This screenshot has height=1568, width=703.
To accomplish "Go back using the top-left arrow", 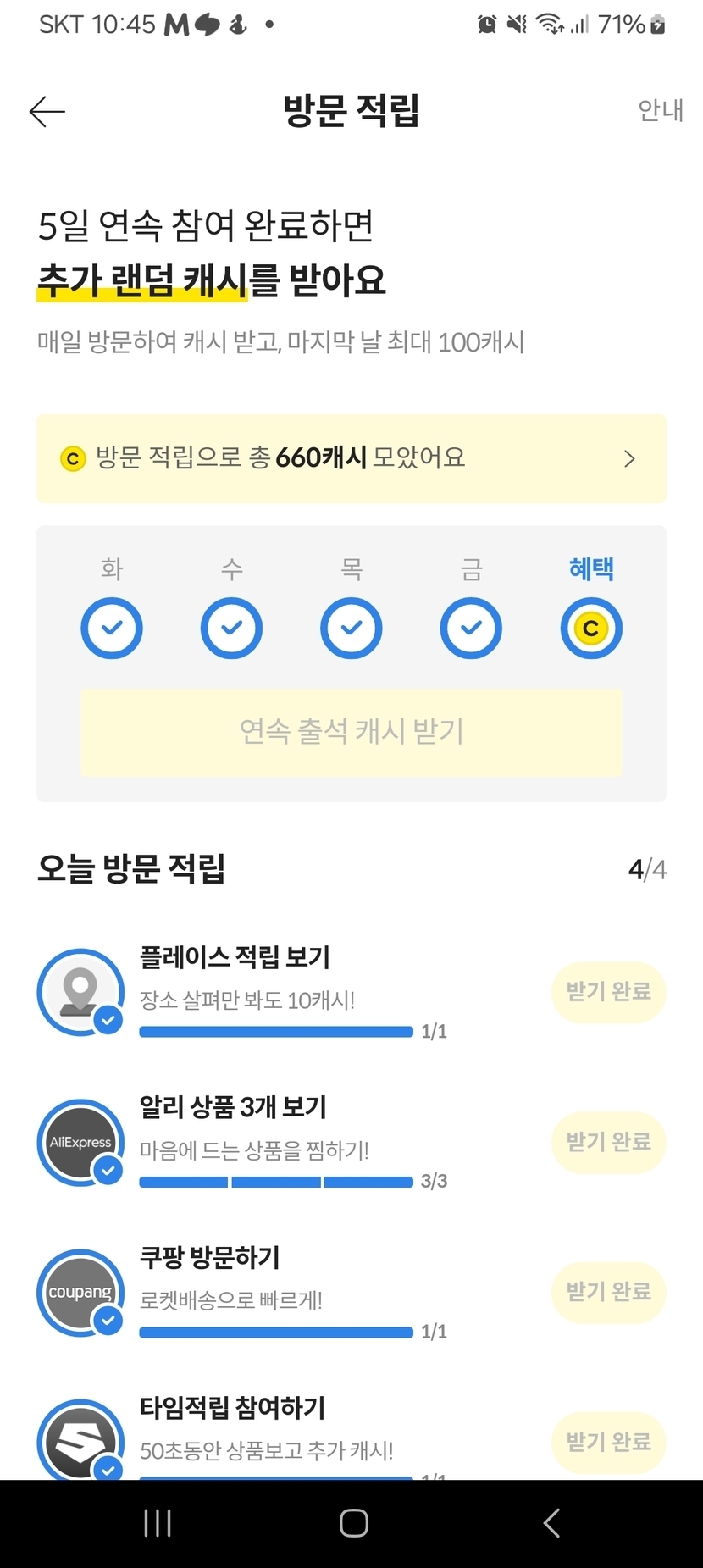I will click(x=47, y=111).
